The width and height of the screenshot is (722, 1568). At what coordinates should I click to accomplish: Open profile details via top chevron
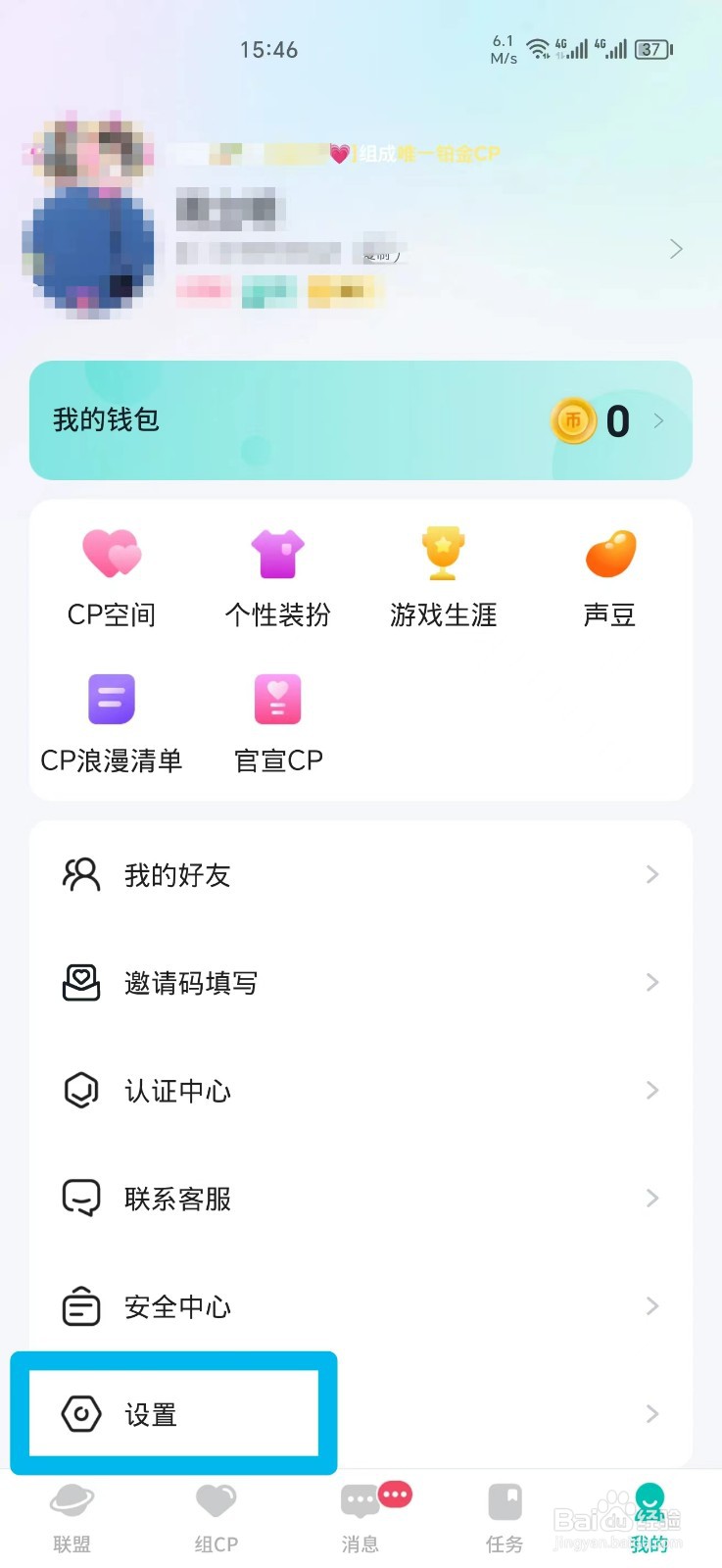tap(676, 249)
